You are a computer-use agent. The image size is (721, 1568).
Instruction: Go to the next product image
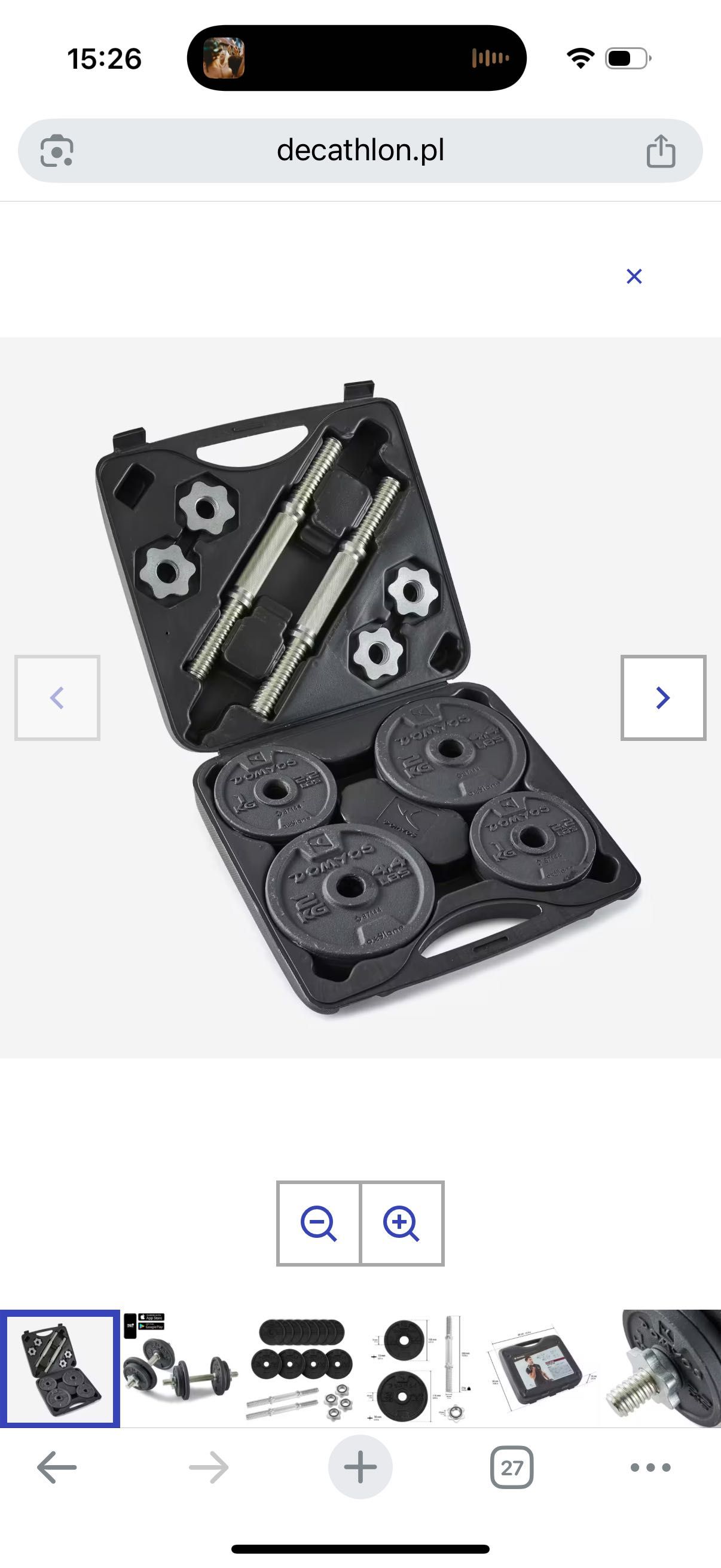tap(662, 697)
